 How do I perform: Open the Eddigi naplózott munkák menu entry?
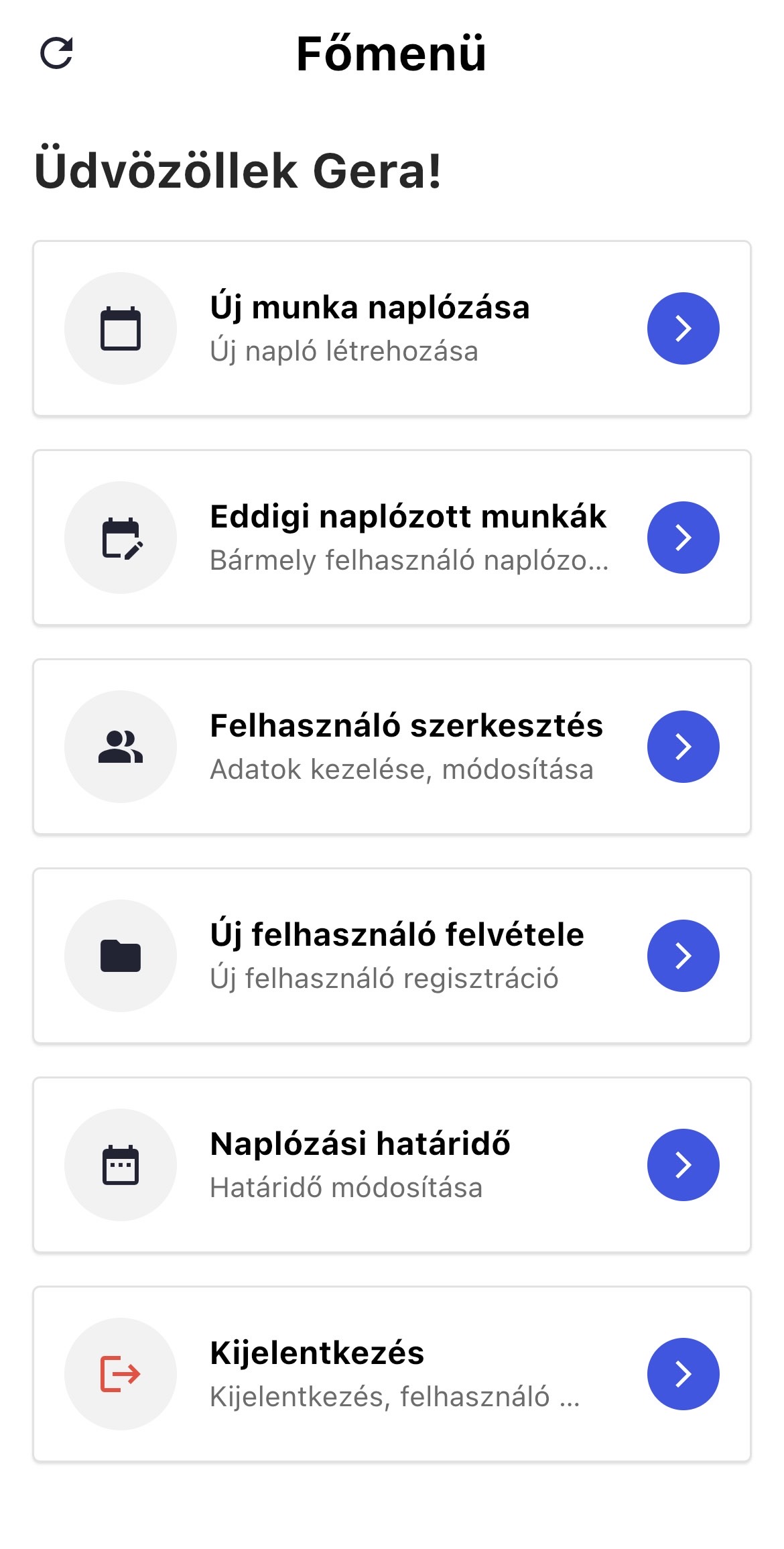[392, 536]
